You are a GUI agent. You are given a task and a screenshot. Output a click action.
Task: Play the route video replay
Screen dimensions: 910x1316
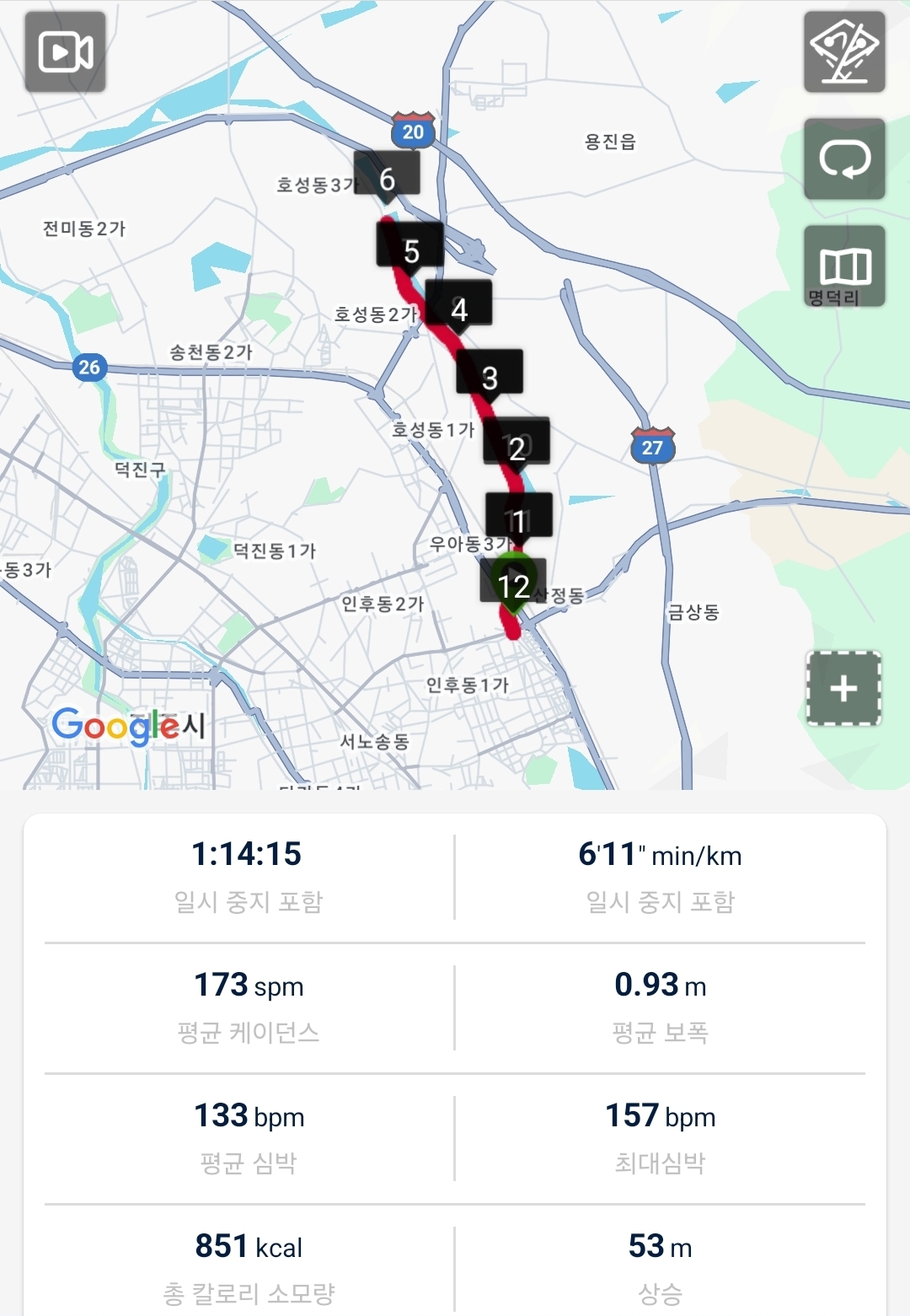[65, 52]
